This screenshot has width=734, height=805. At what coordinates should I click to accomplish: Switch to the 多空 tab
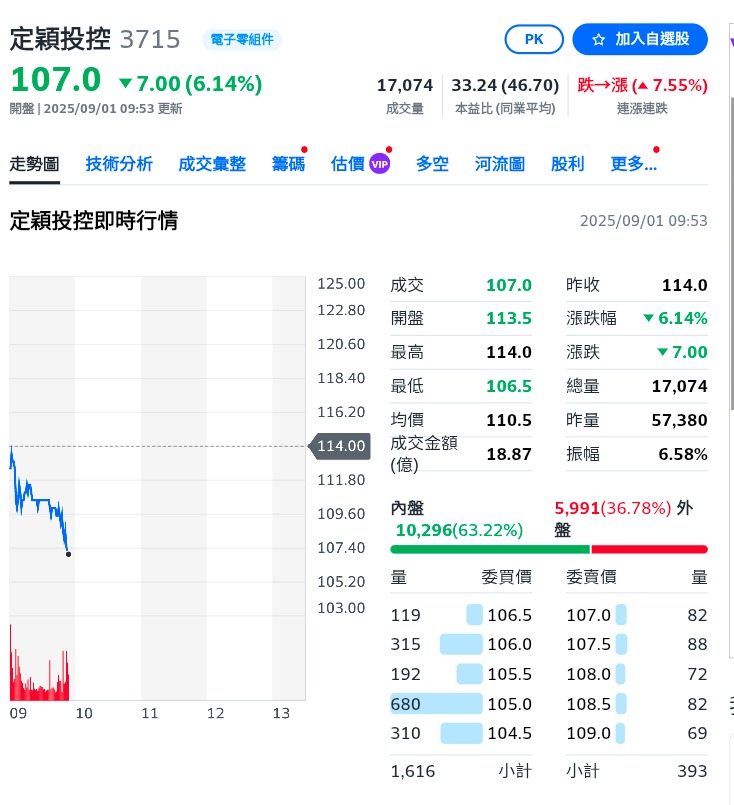pos(432,164)
